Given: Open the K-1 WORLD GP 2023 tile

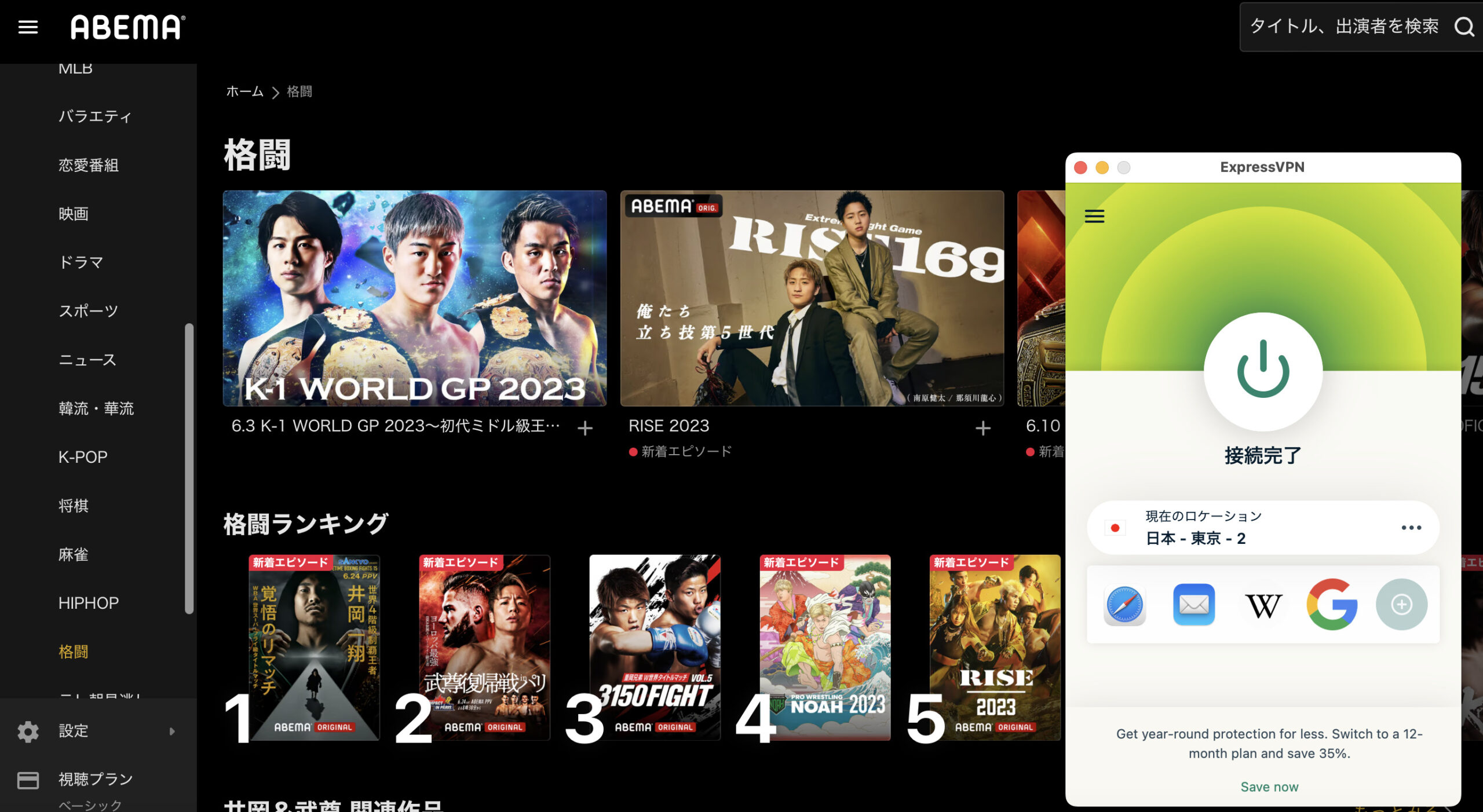Looking at the screenshot, I should point(415,298).
